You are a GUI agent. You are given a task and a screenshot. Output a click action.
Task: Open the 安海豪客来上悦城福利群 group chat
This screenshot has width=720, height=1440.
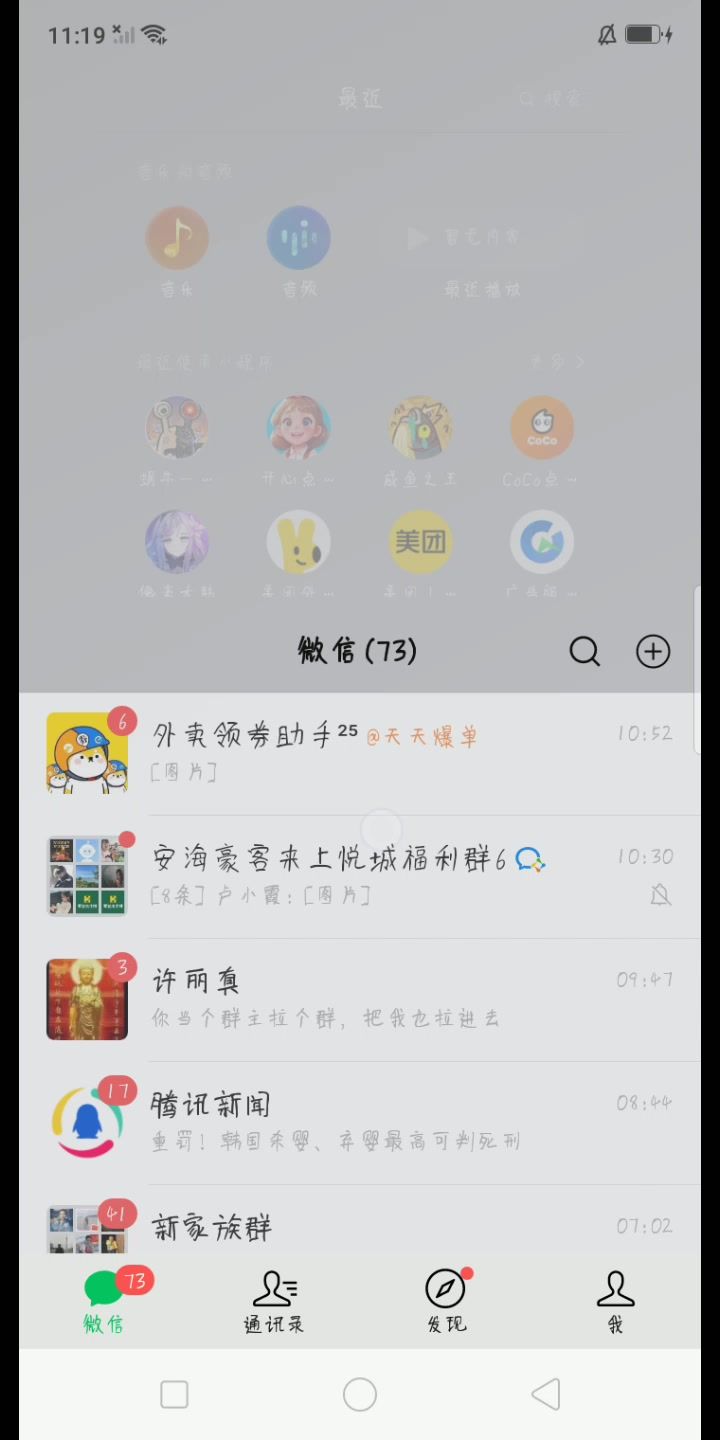pos(360,876)
